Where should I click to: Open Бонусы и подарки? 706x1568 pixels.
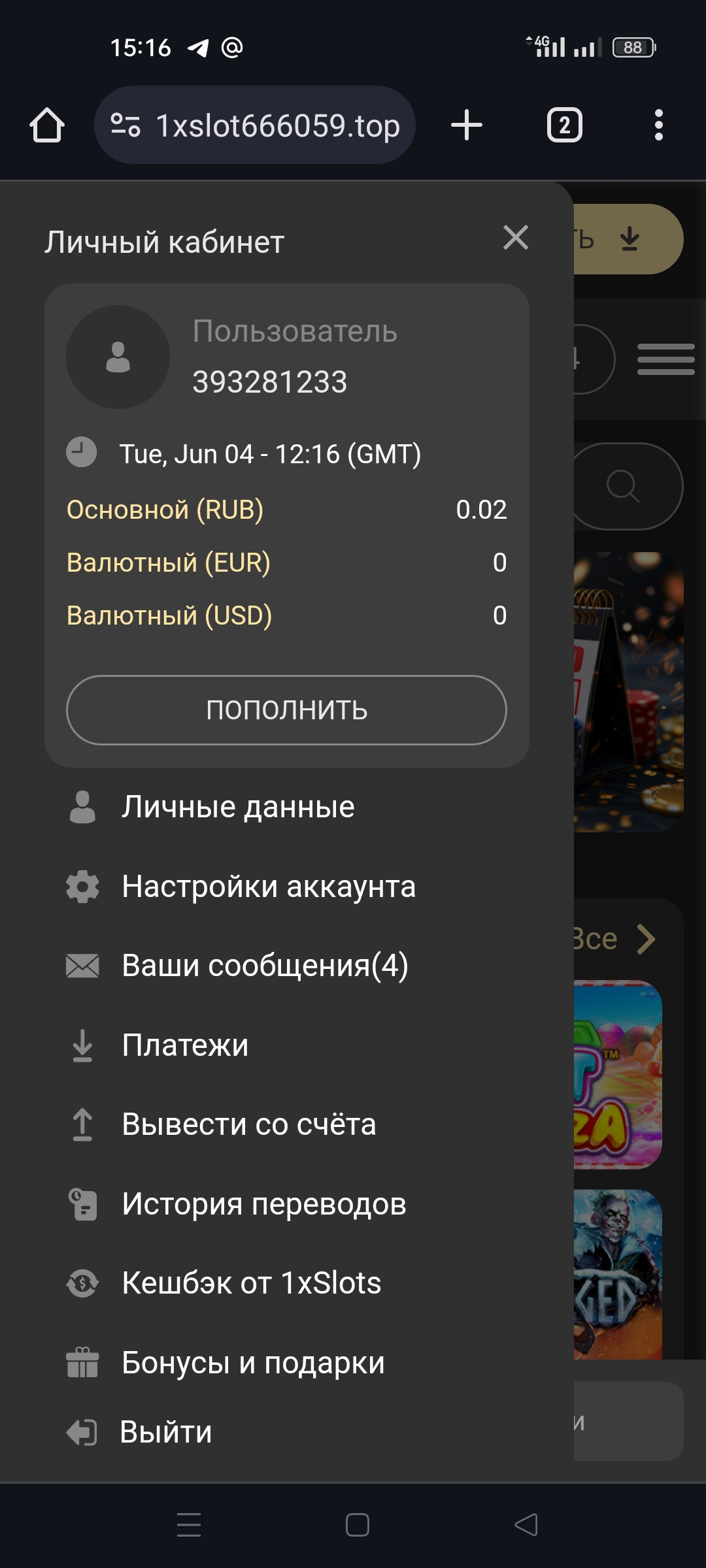tap(253, 1363)
